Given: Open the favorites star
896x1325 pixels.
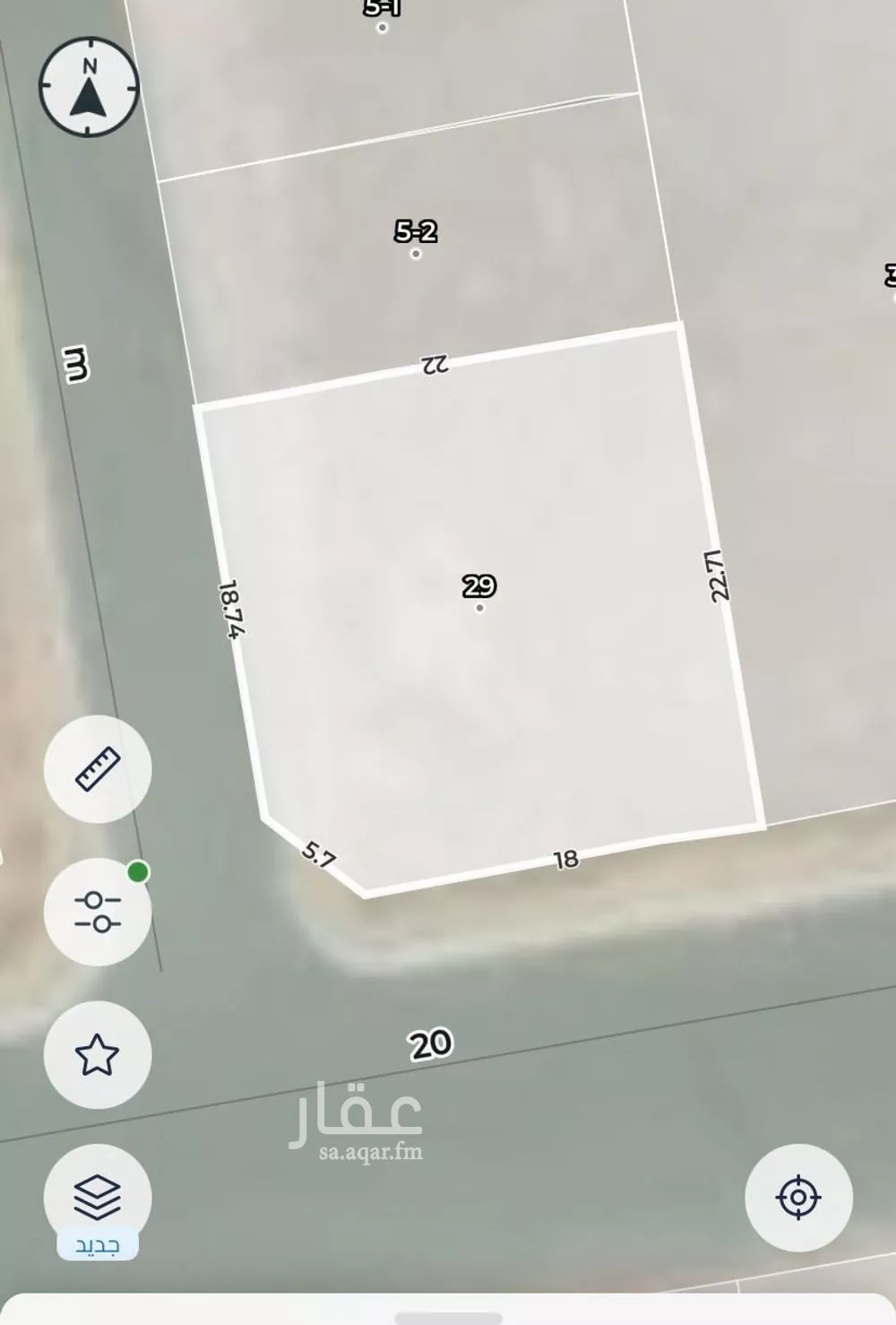Looking at the screenshot, I should pos(98,1054).
